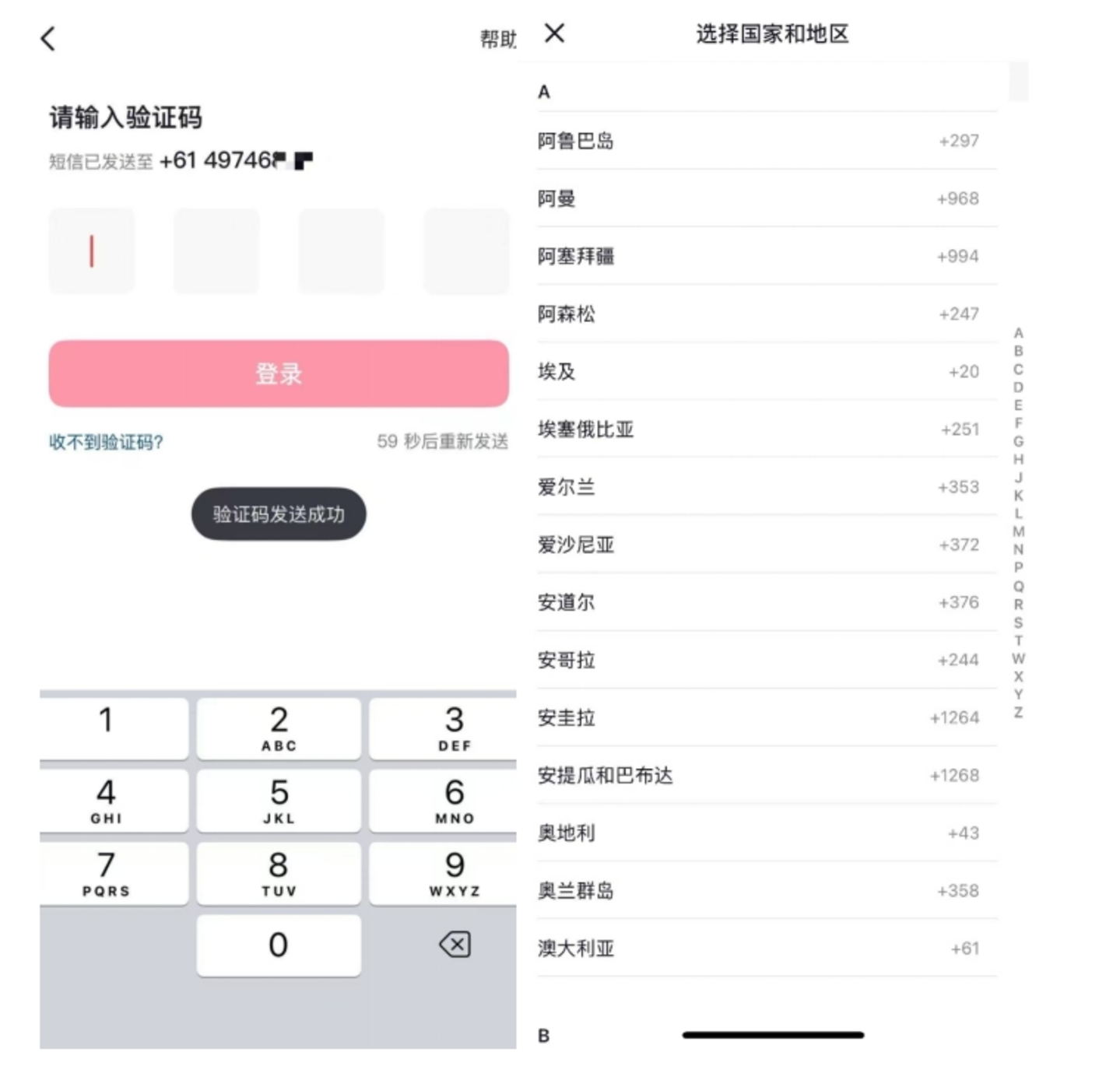Screen dimensions: 1120x1080
Task: Open the 帮助 help link
Action: click(x=497, y=39)
